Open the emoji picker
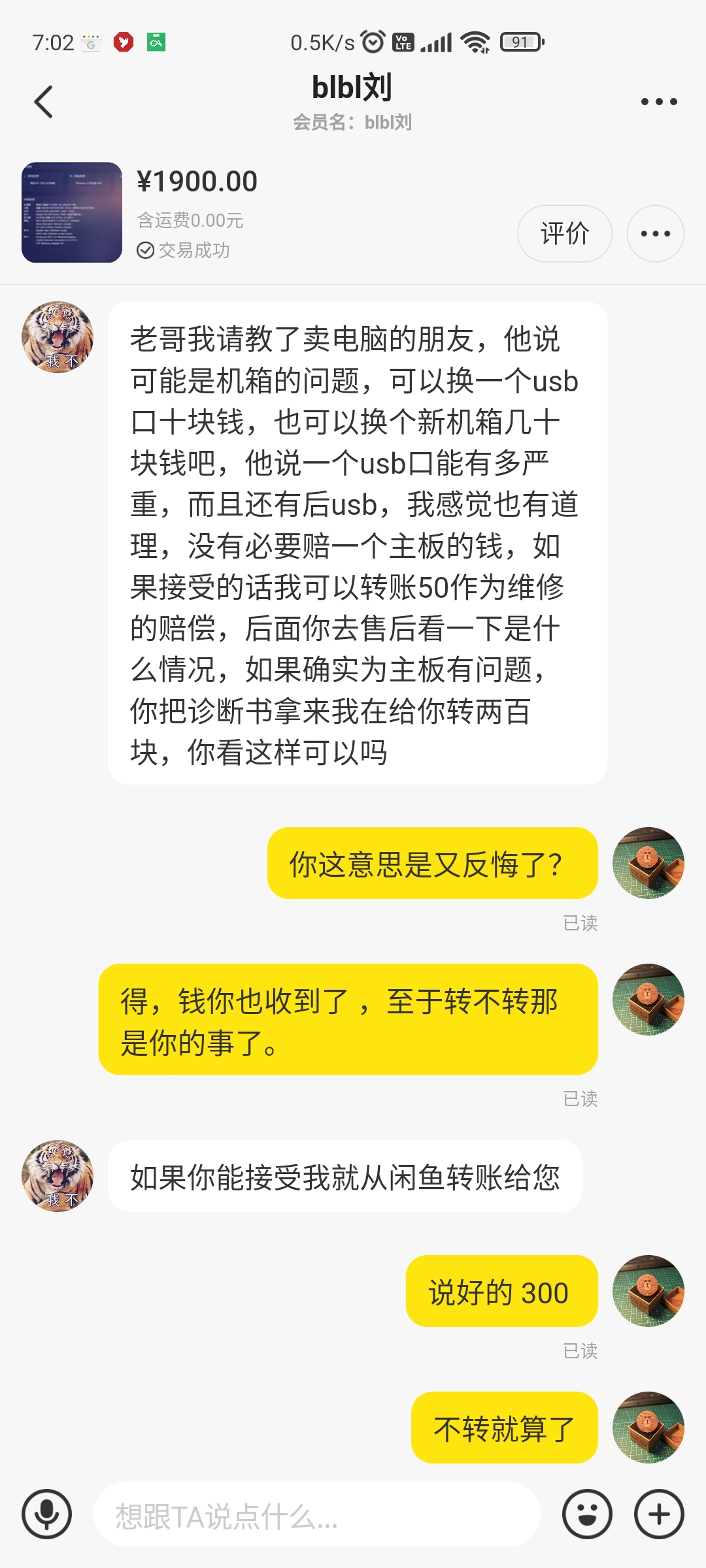The width and height of the screenshot is (706, 1568). tap(587, 1514)
